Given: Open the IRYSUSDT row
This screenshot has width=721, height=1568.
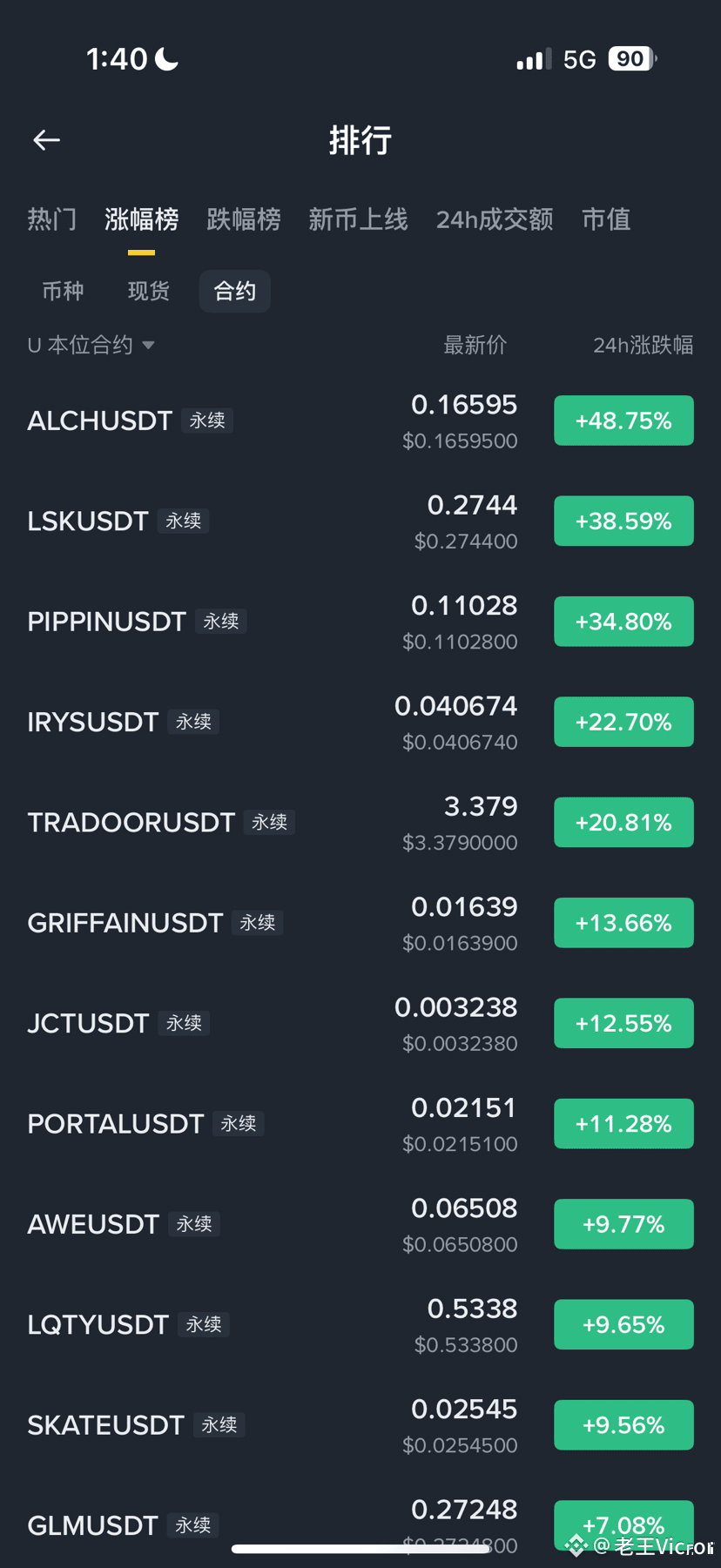Looking at the screenshot, I should tap(93, 723).
